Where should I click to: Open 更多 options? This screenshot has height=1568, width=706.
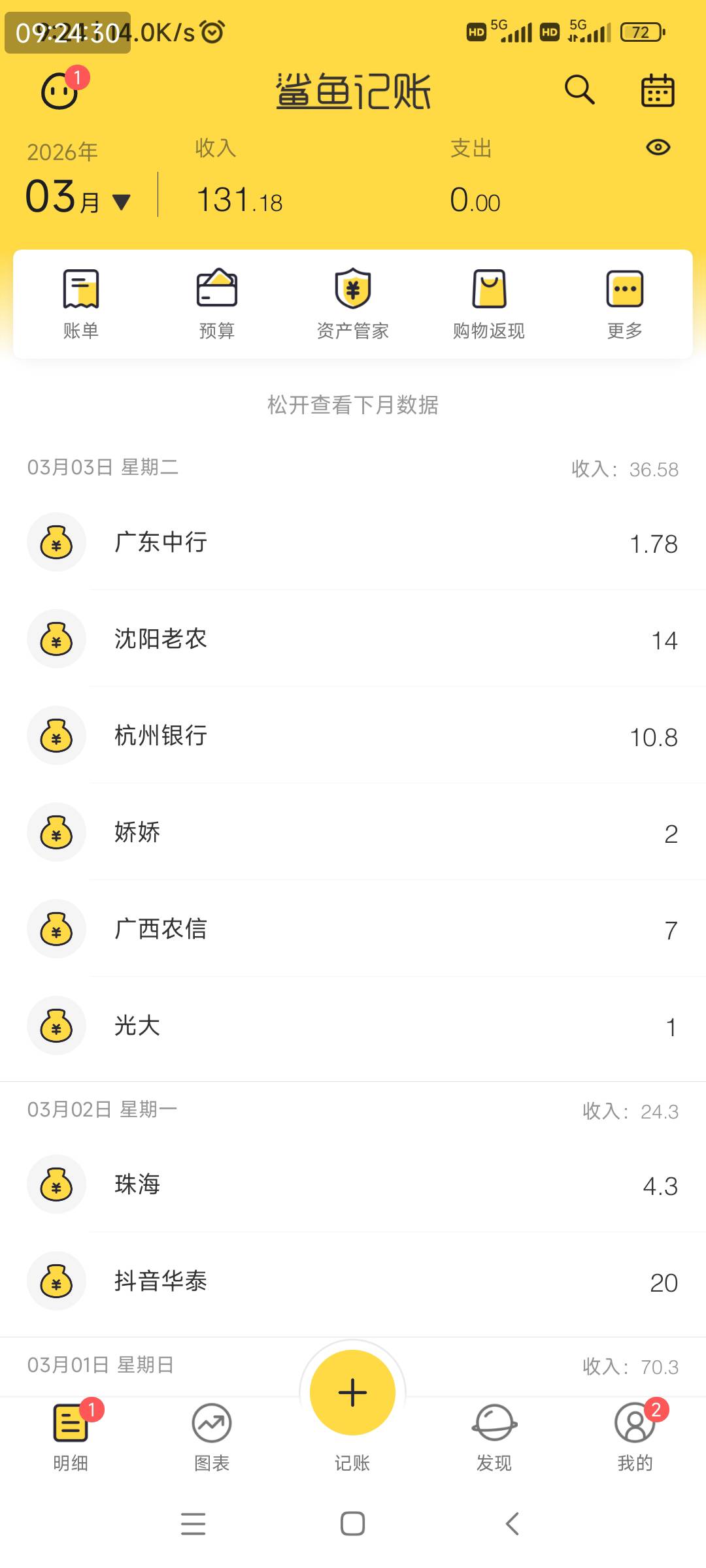coord(625,304)
